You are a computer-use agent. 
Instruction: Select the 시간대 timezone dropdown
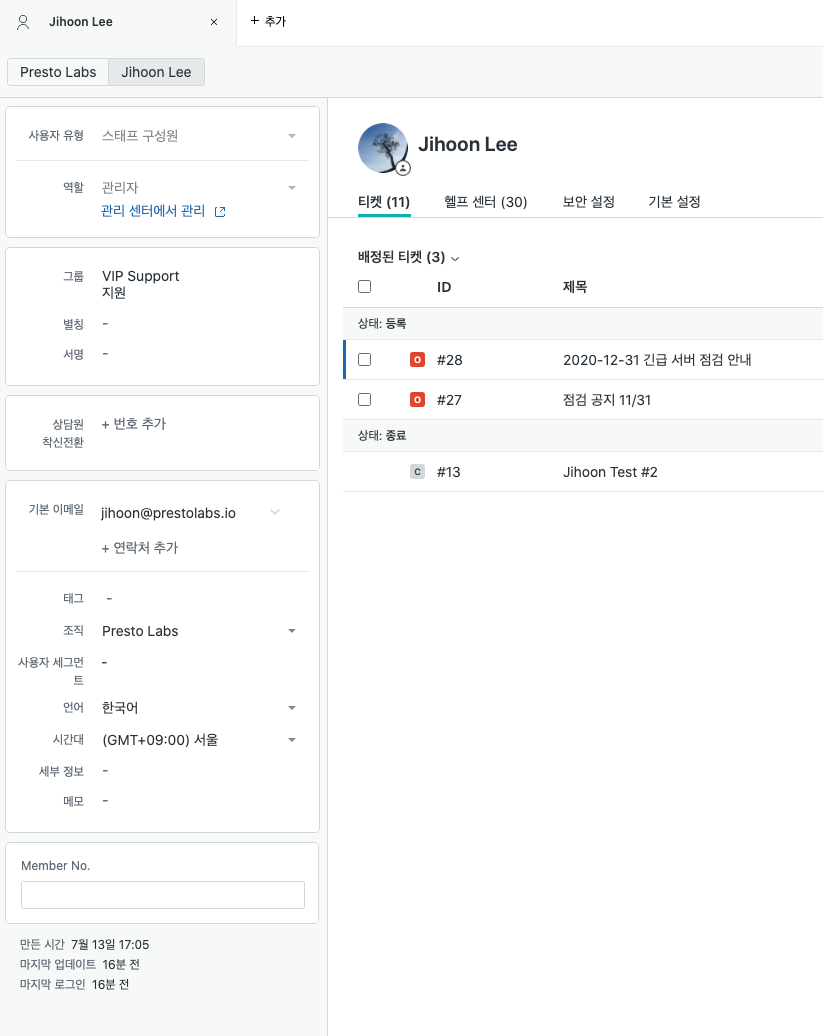[291, 740]
